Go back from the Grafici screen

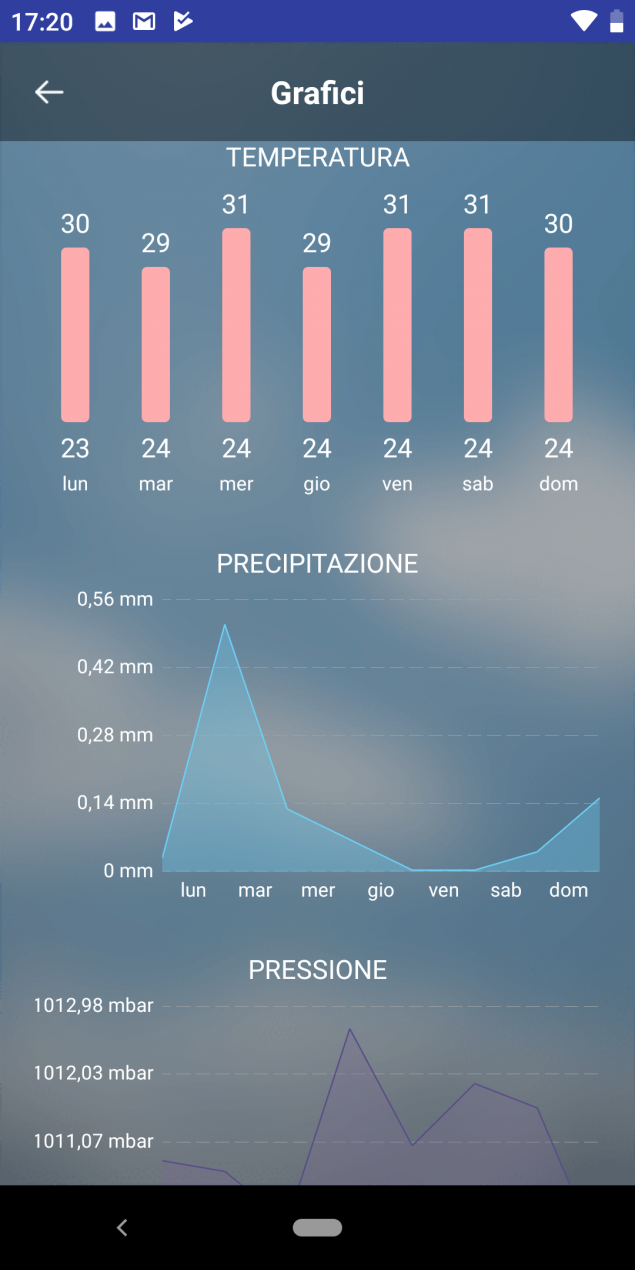[49, 92]
